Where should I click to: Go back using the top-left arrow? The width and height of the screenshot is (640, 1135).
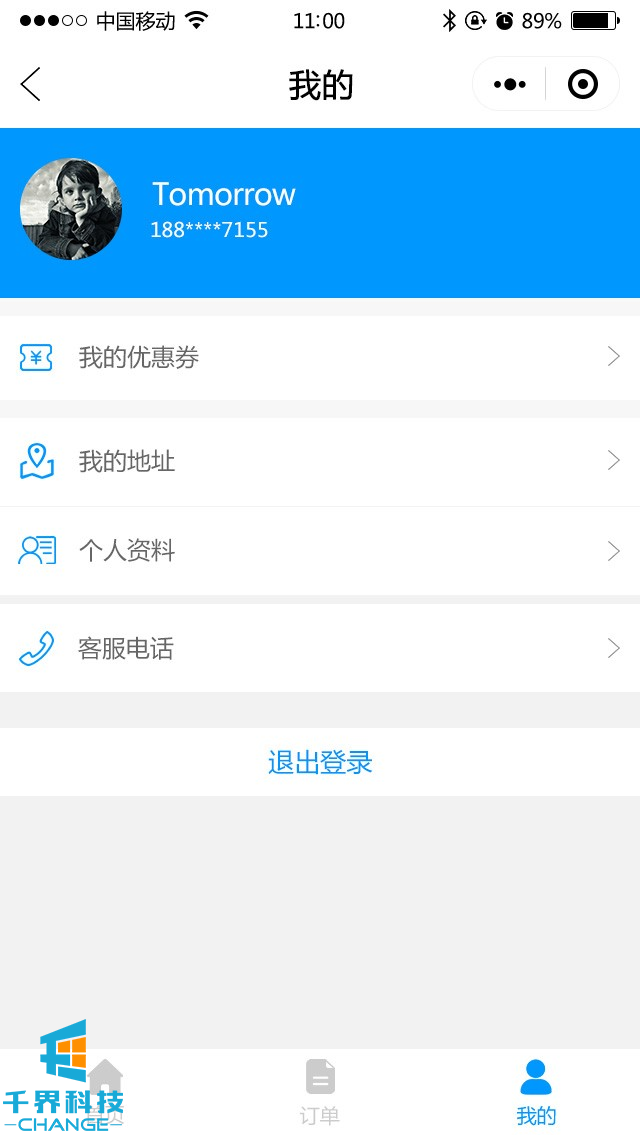click(x=31, y=85)
